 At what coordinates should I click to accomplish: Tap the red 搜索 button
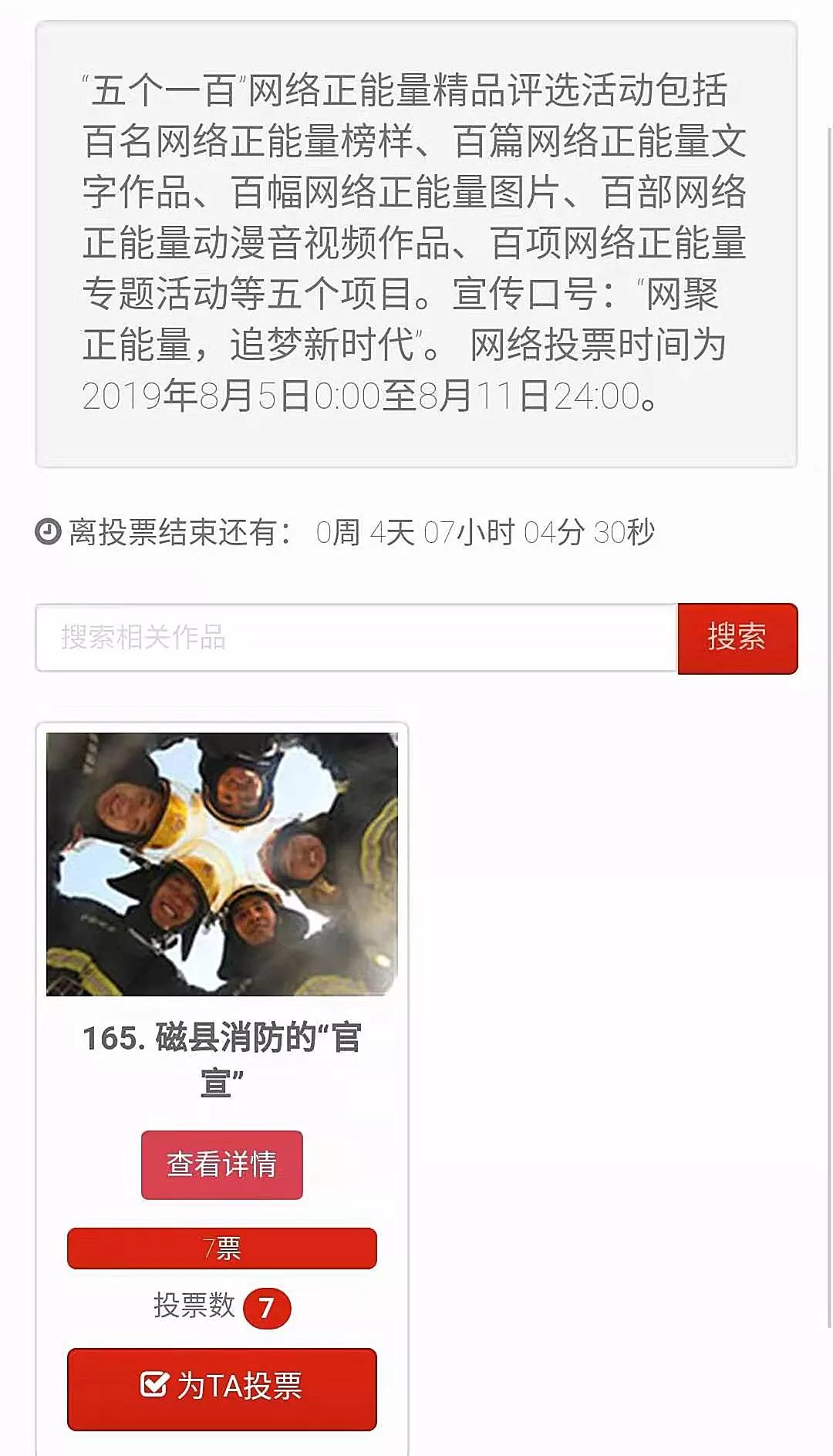point(737,639)
